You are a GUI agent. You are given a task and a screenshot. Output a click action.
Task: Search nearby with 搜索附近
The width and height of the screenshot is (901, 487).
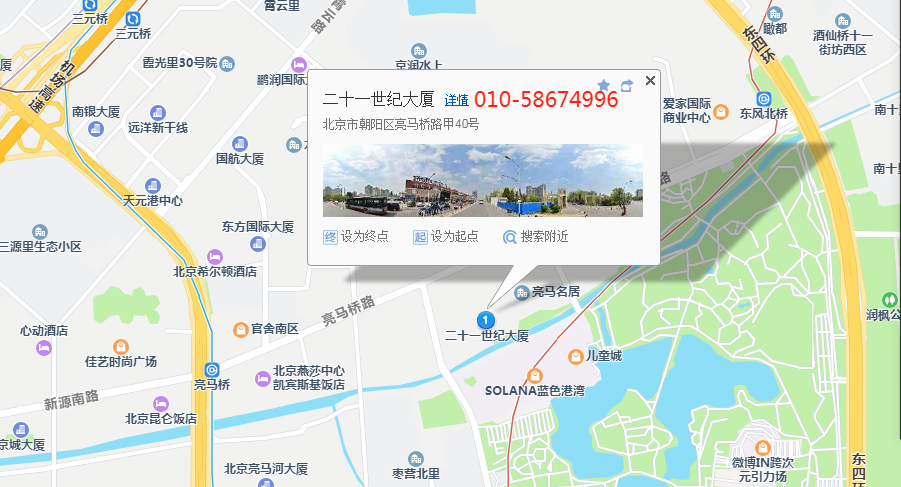(535, 237)
